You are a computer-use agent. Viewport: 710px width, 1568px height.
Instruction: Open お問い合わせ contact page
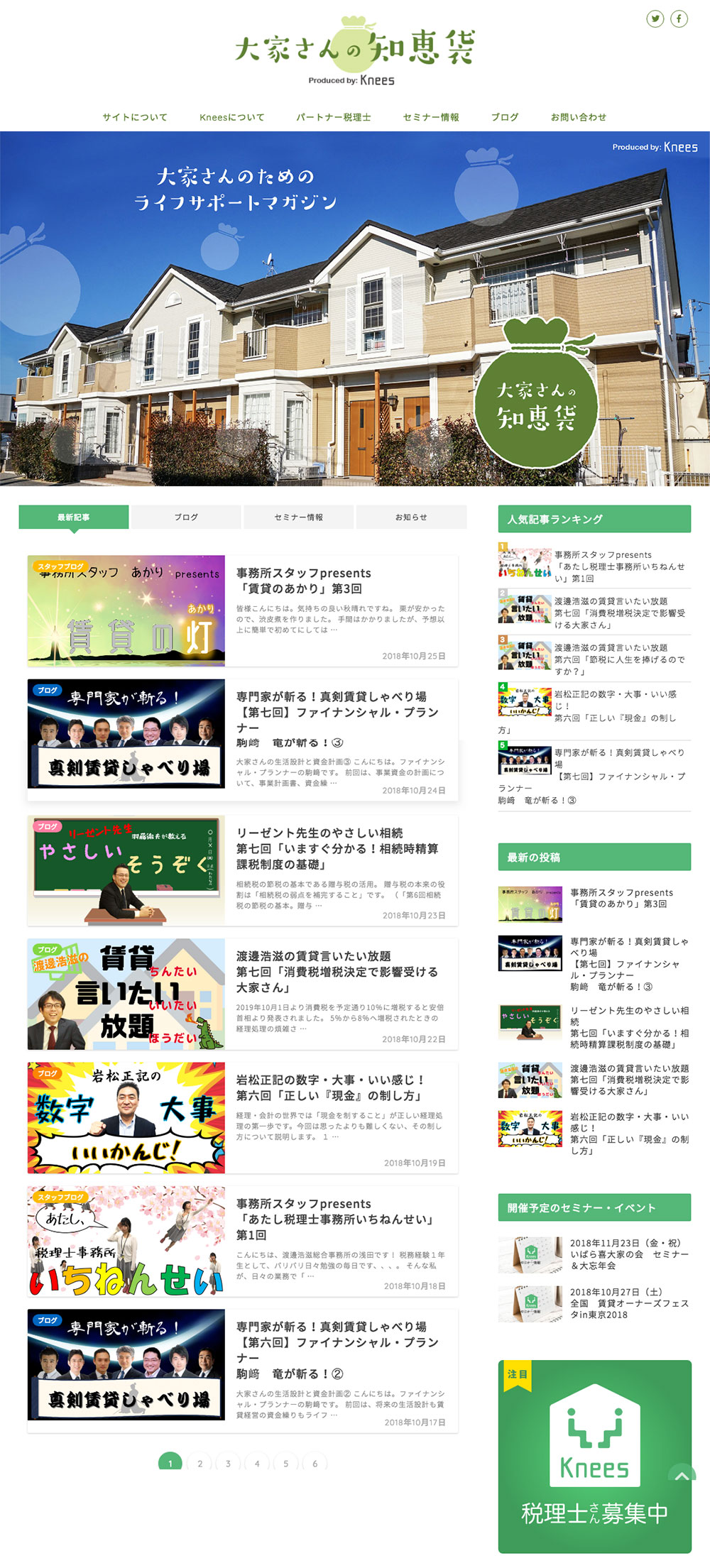(579, 117)
